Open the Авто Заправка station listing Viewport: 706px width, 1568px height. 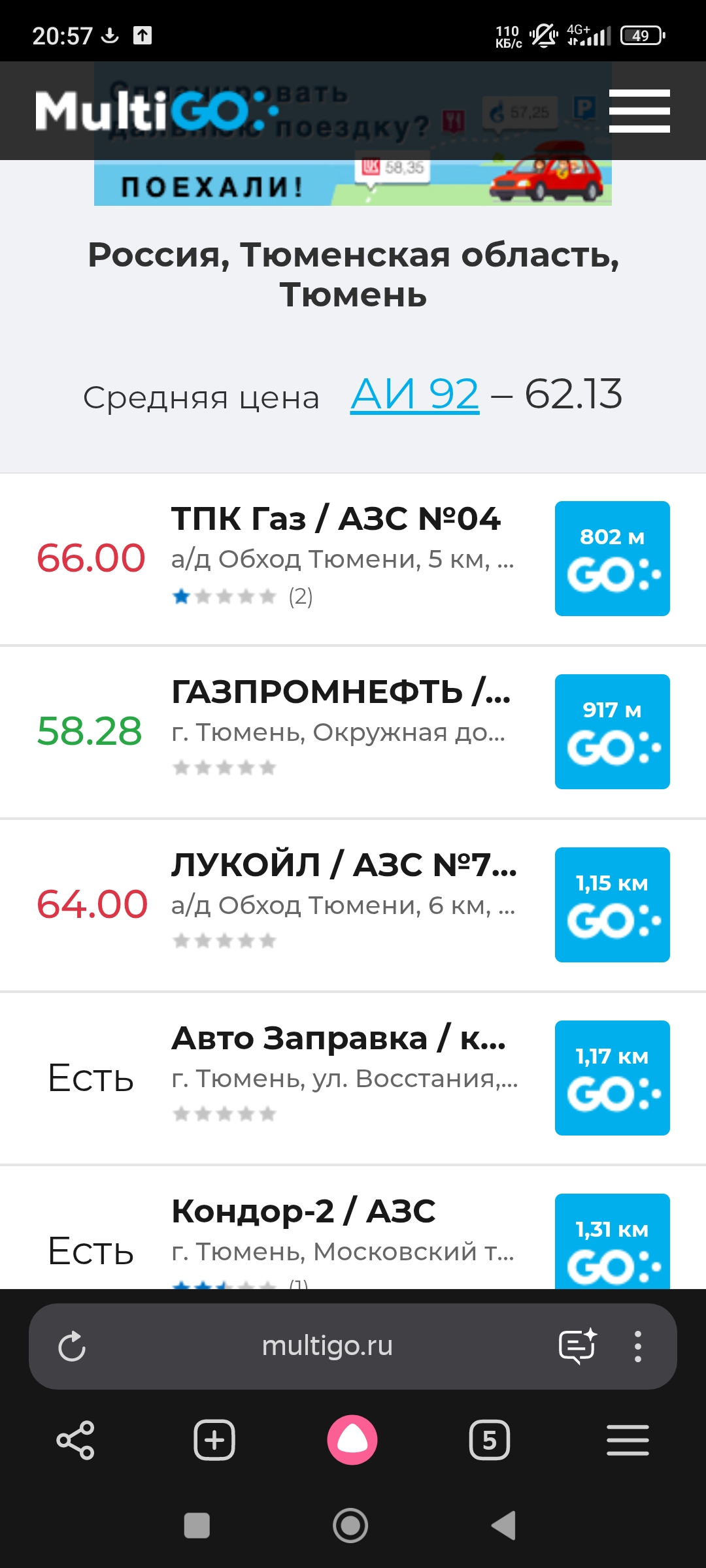click(x=339, y=1038)
